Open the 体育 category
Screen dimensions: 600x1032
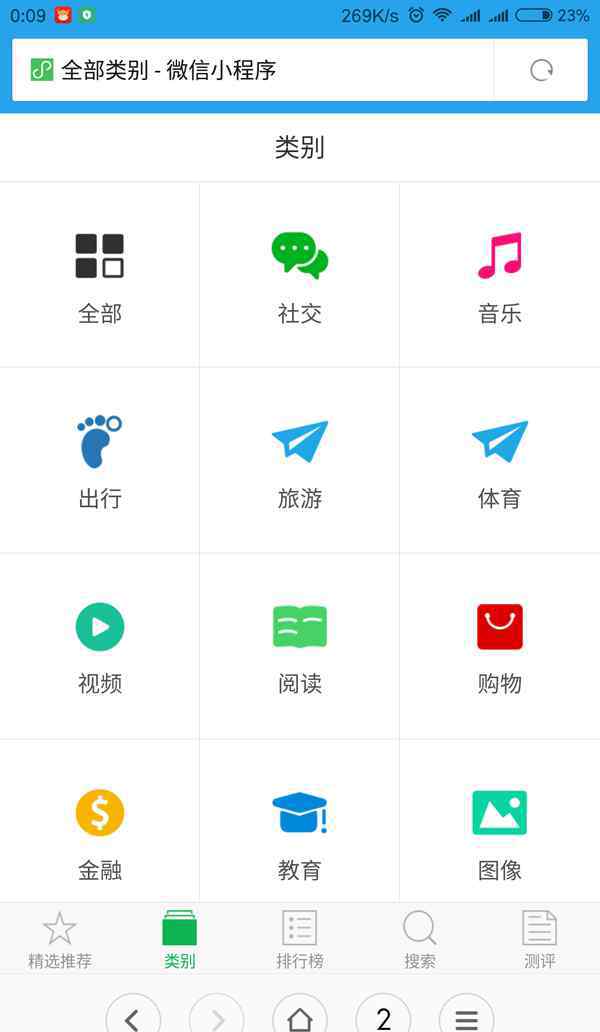pyautogui.click(x=499, y=461)
